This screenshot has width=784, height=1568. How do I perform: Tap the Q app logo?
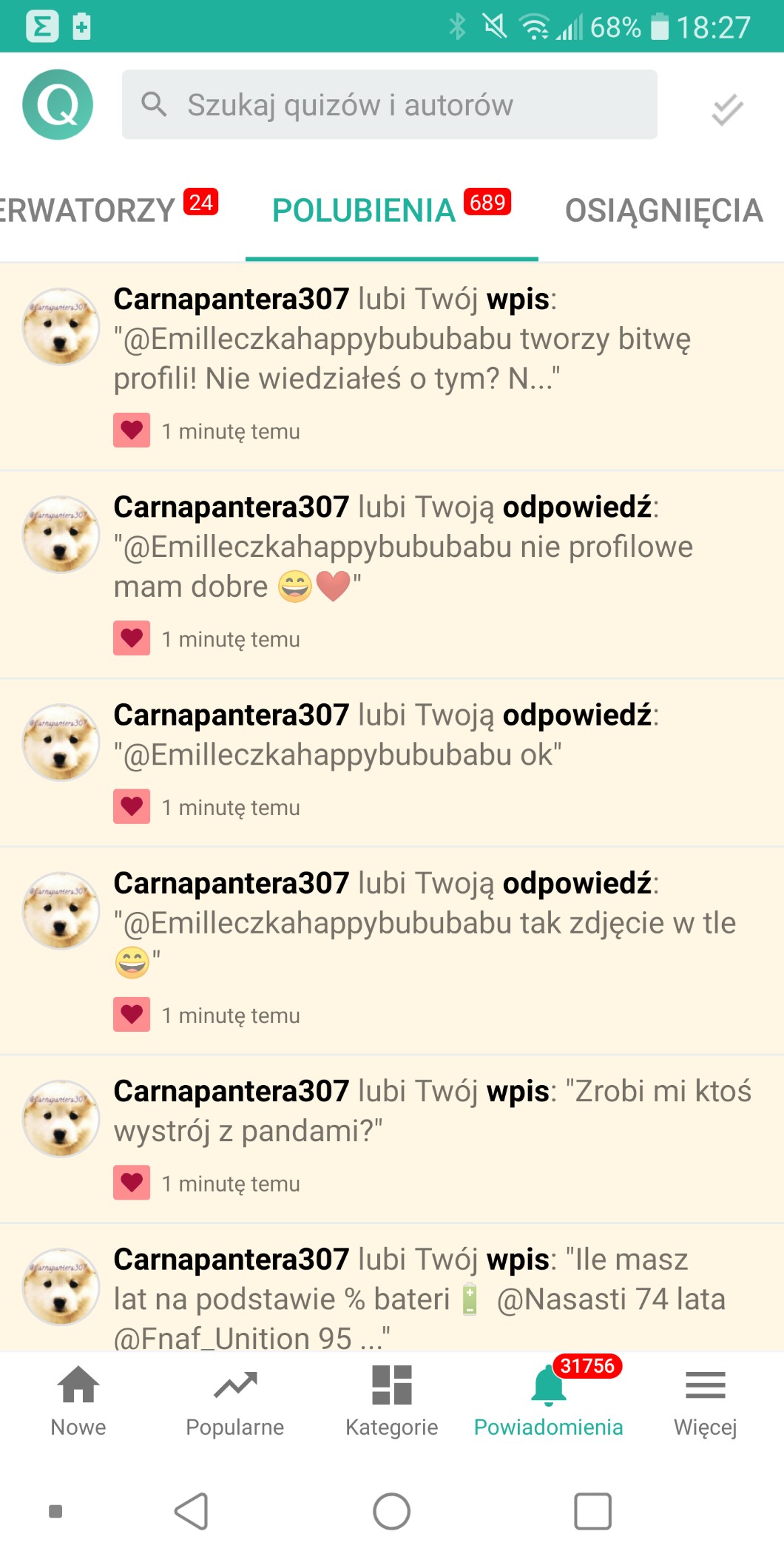[58, 104]
